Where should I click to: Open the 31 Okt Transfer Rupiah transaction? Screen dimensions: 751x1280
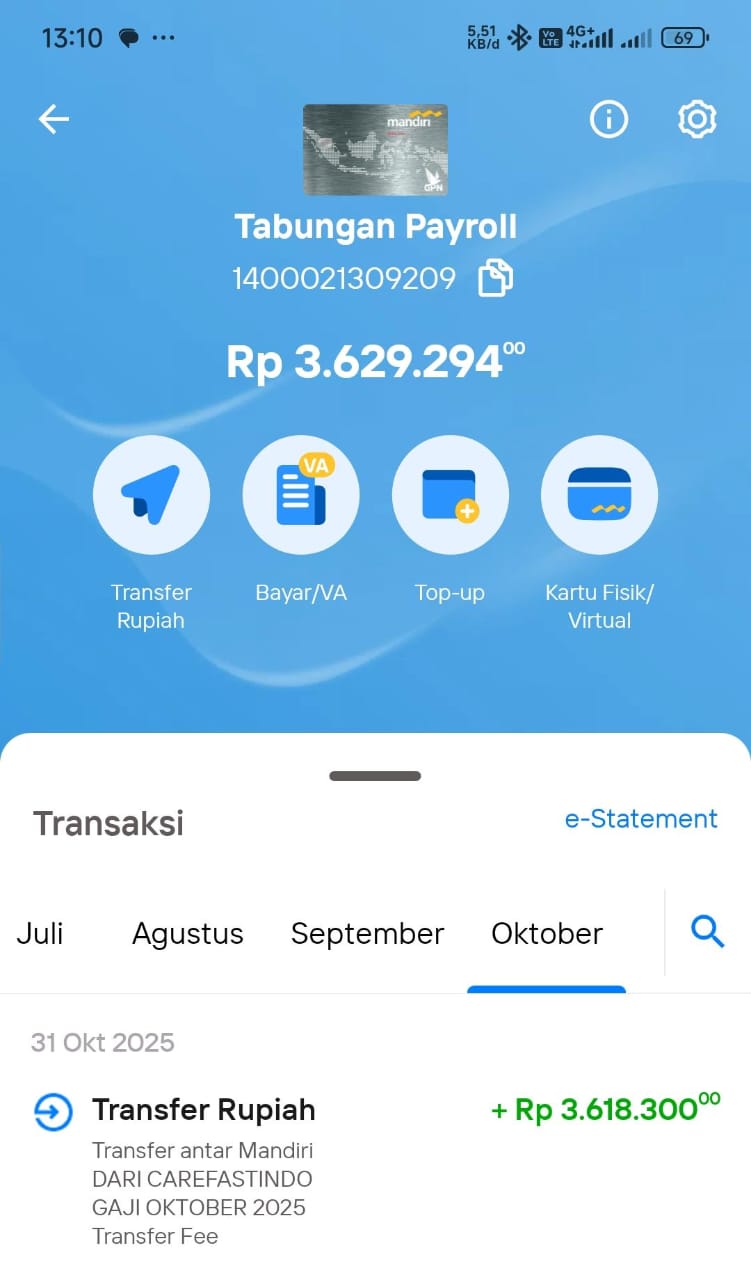[375, 1170]
